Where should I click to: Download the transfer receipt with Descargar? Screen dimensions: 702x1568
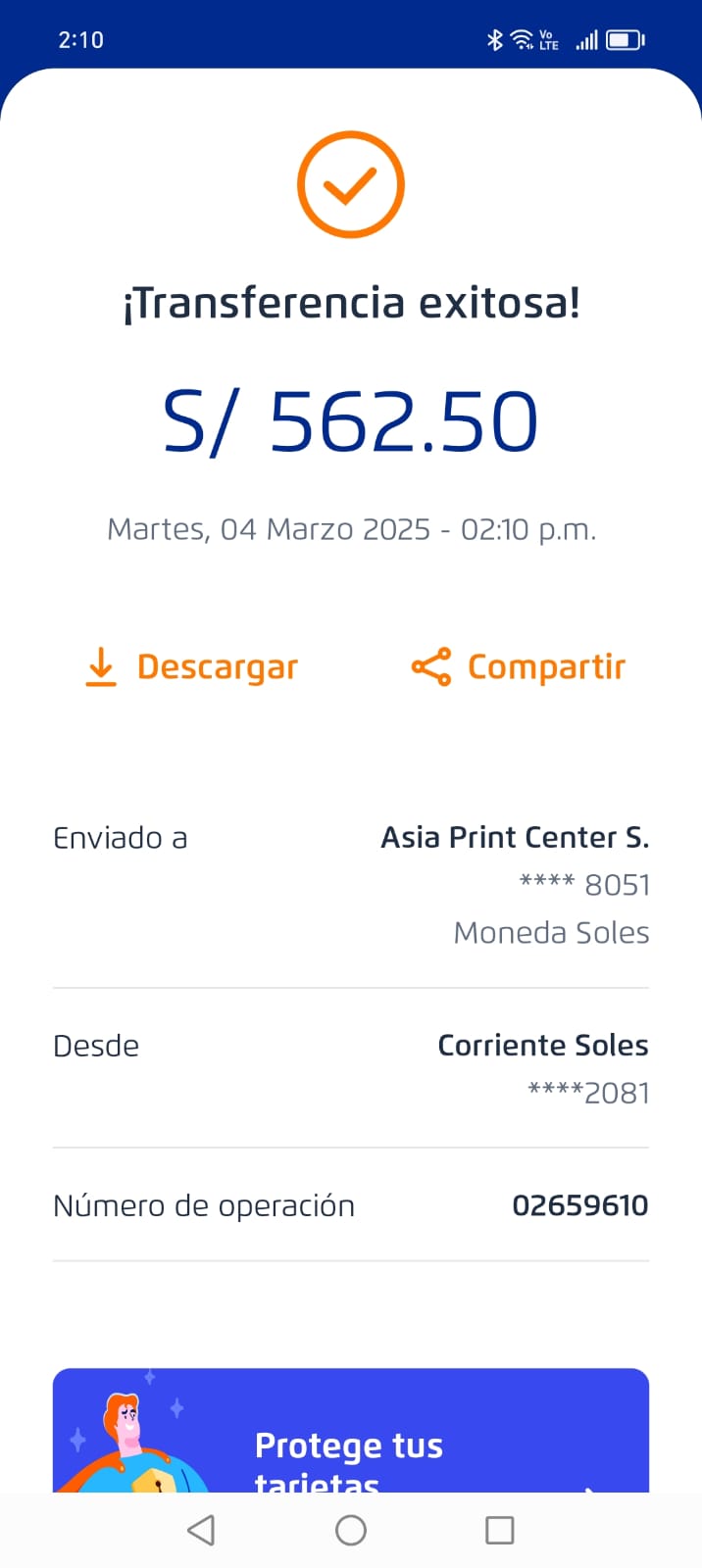point(192,667)
